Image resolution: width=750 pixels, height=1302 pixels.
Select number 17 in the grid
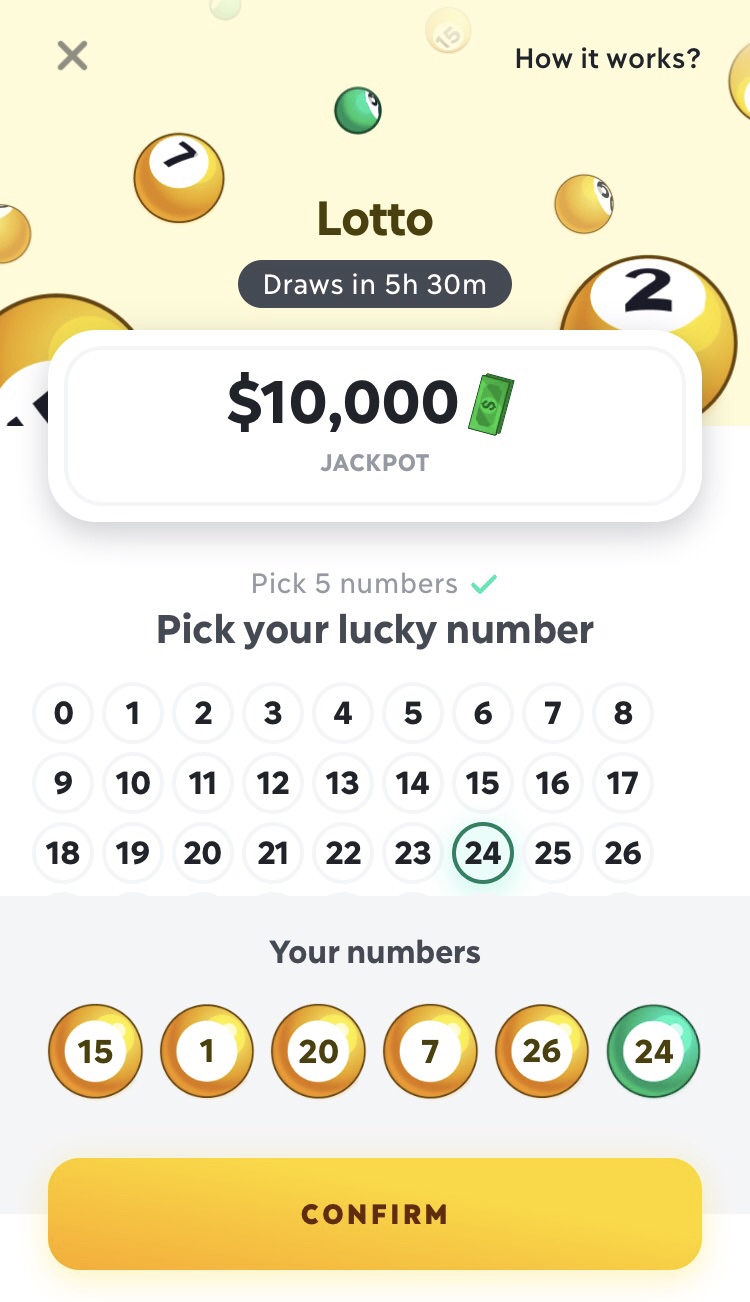click(623, 783)
